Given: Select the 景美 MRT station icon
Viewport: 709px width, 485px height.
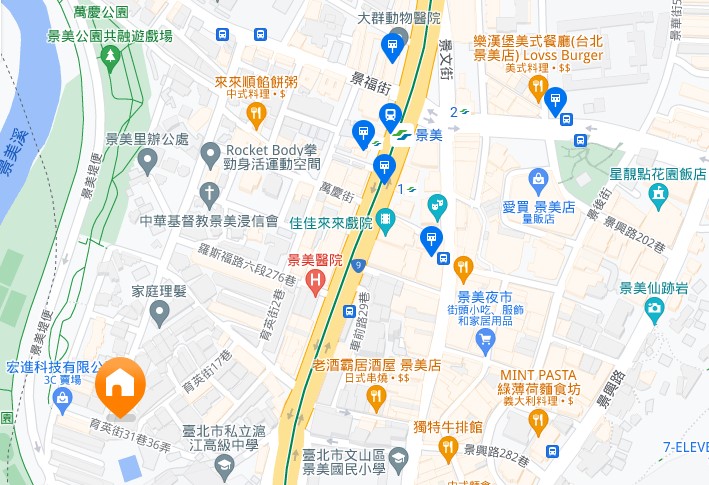Looking at the screenshot, I should coord(398,134).
